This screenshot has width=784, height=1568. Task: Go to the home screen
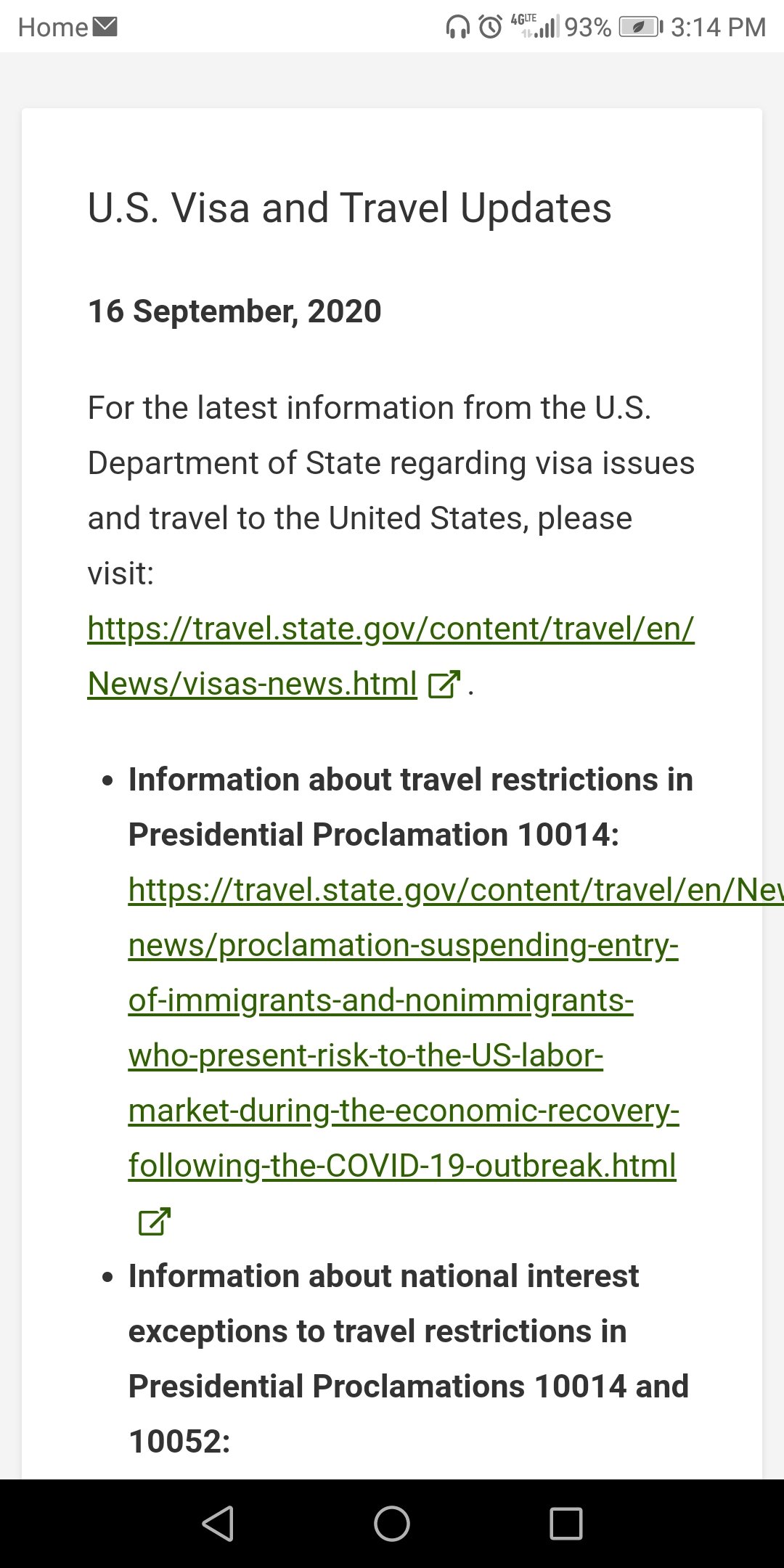pyautogui.click(x=392, y=1523)
